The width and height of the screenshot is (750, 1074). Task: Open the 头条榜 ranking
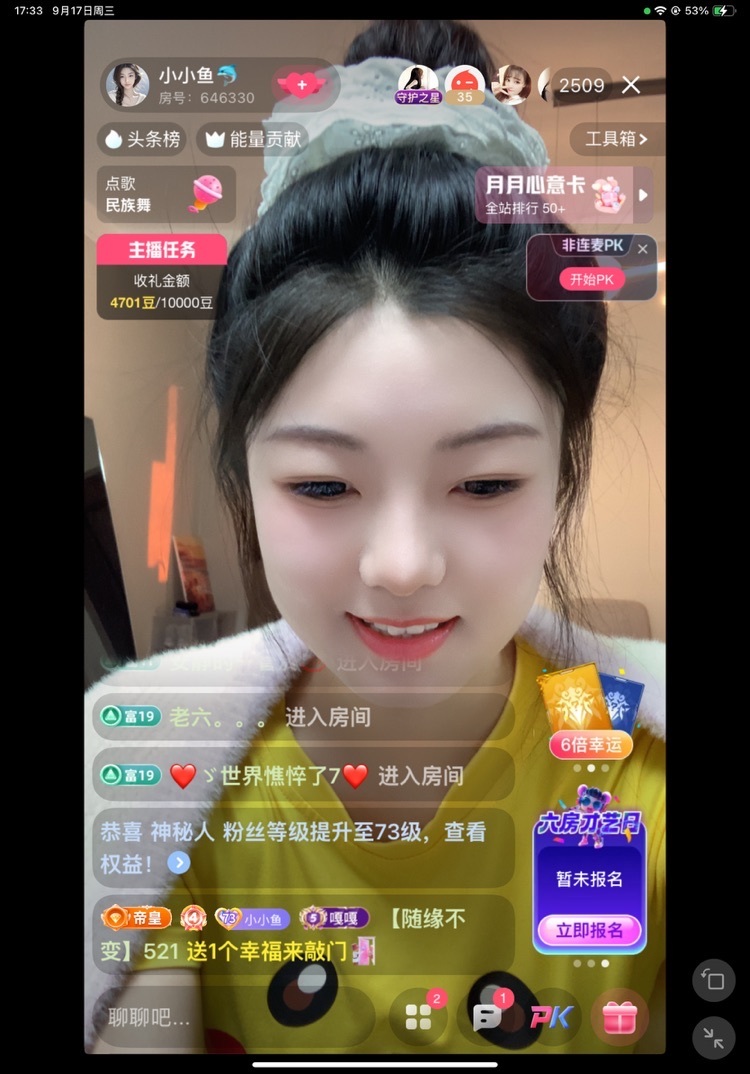click(144, 139)
